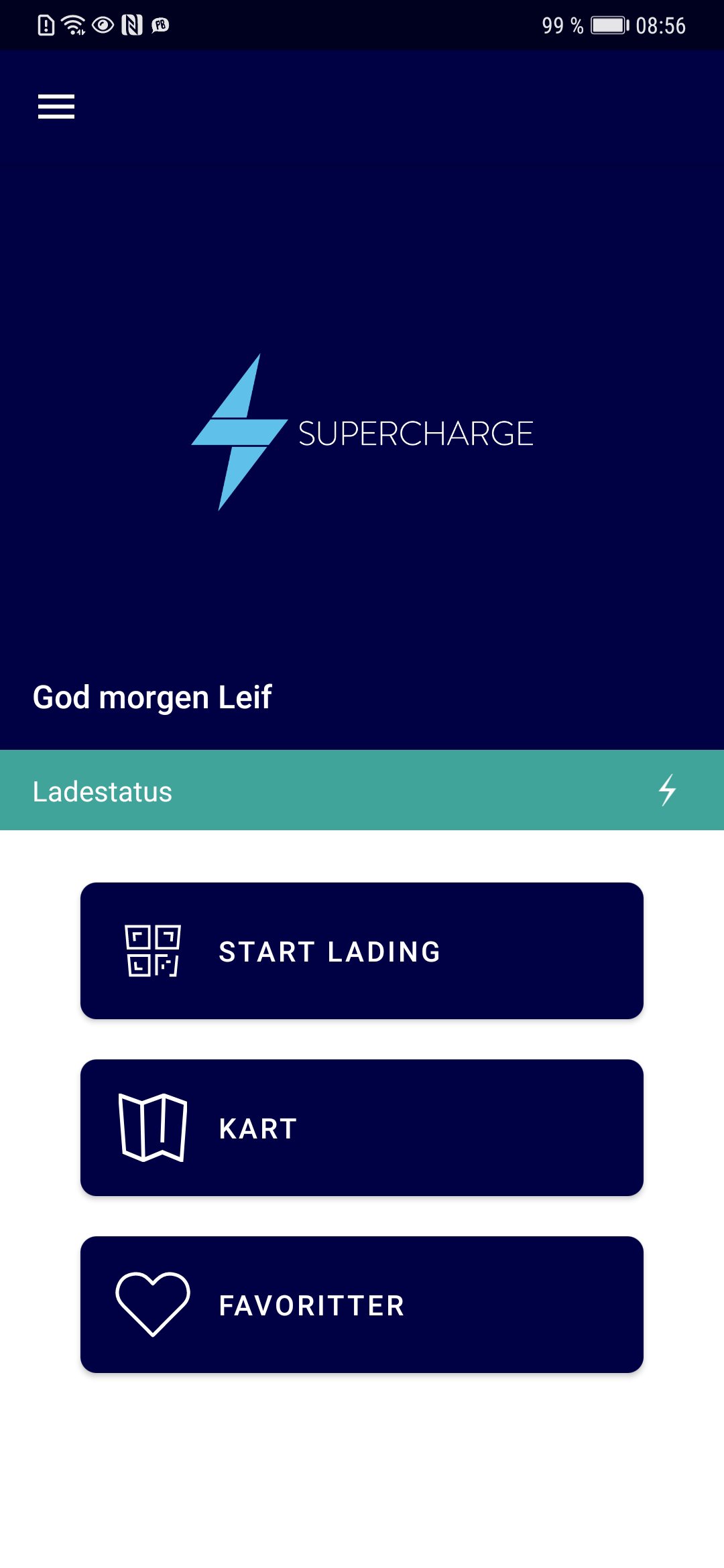Expand the Ladestatus panel
724x1568 pixels.
tap(362, 791)
